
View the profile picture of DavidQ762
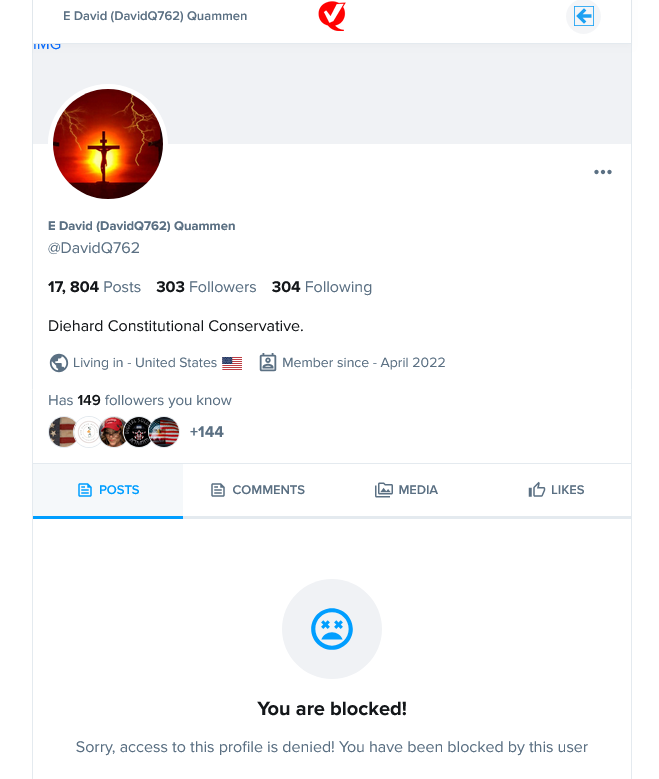(108, 144)
